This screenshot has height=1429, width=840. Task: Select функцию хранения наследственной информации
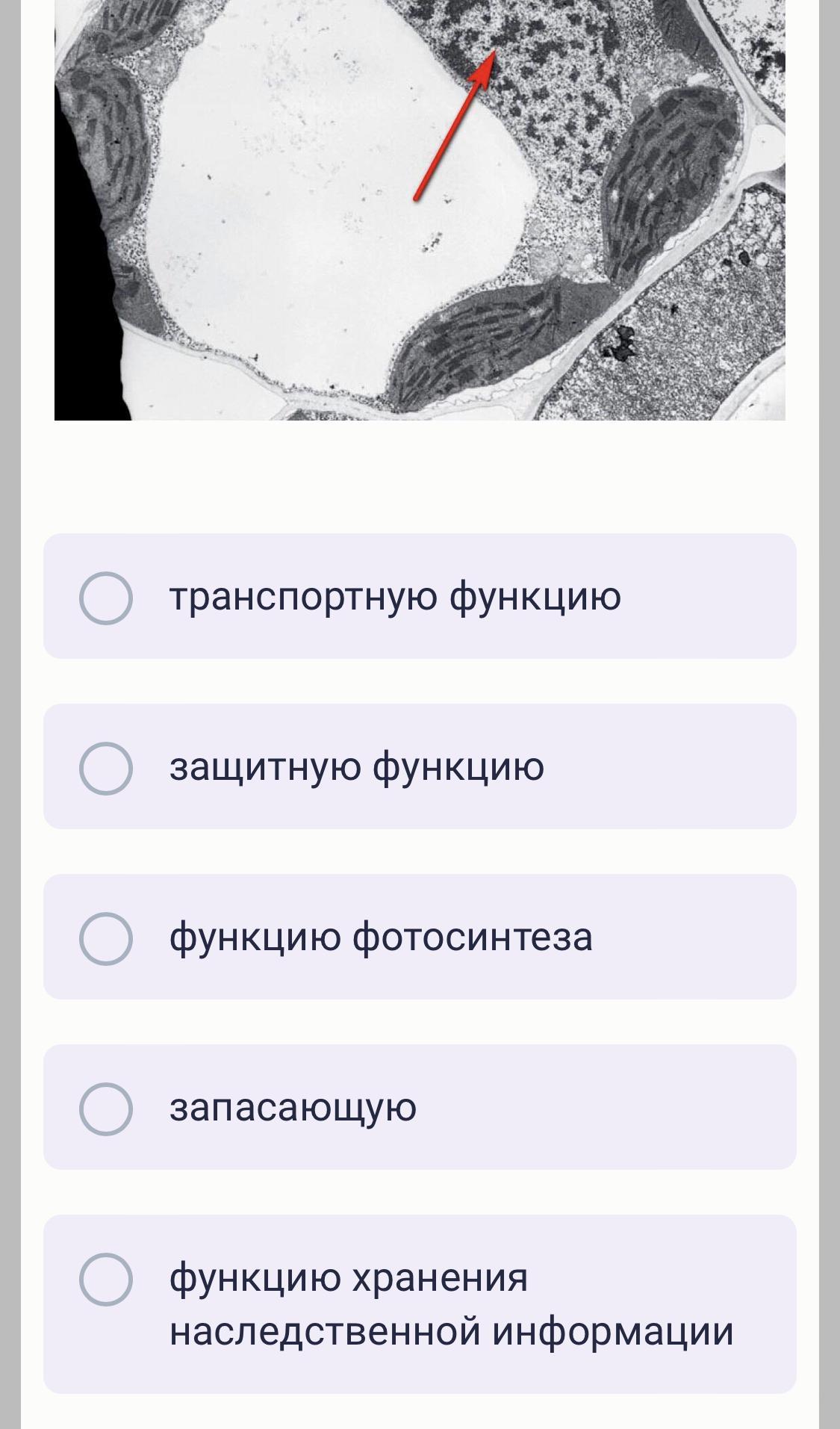point(420,1304)
